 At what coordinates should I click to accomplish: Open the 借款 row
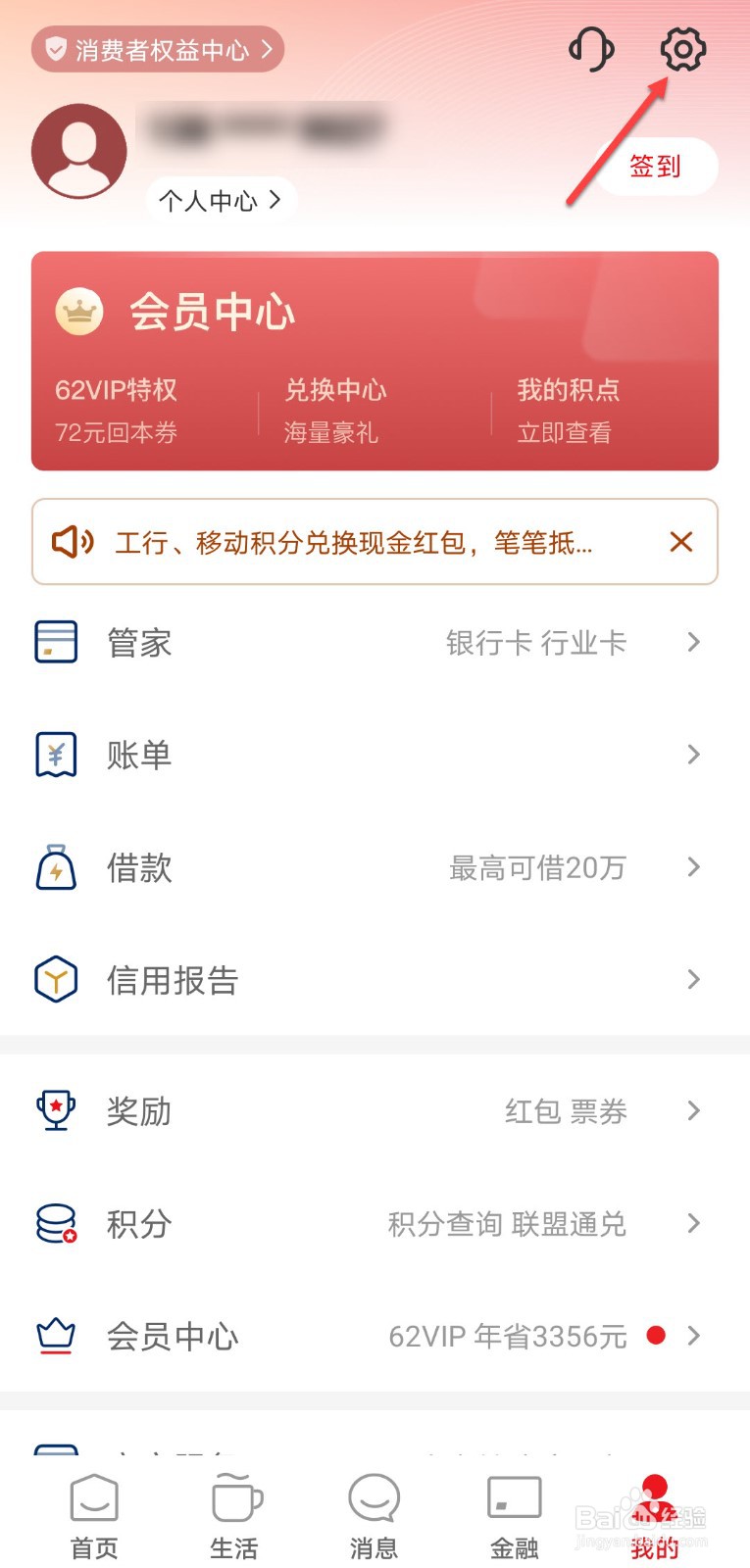(375, 867)
